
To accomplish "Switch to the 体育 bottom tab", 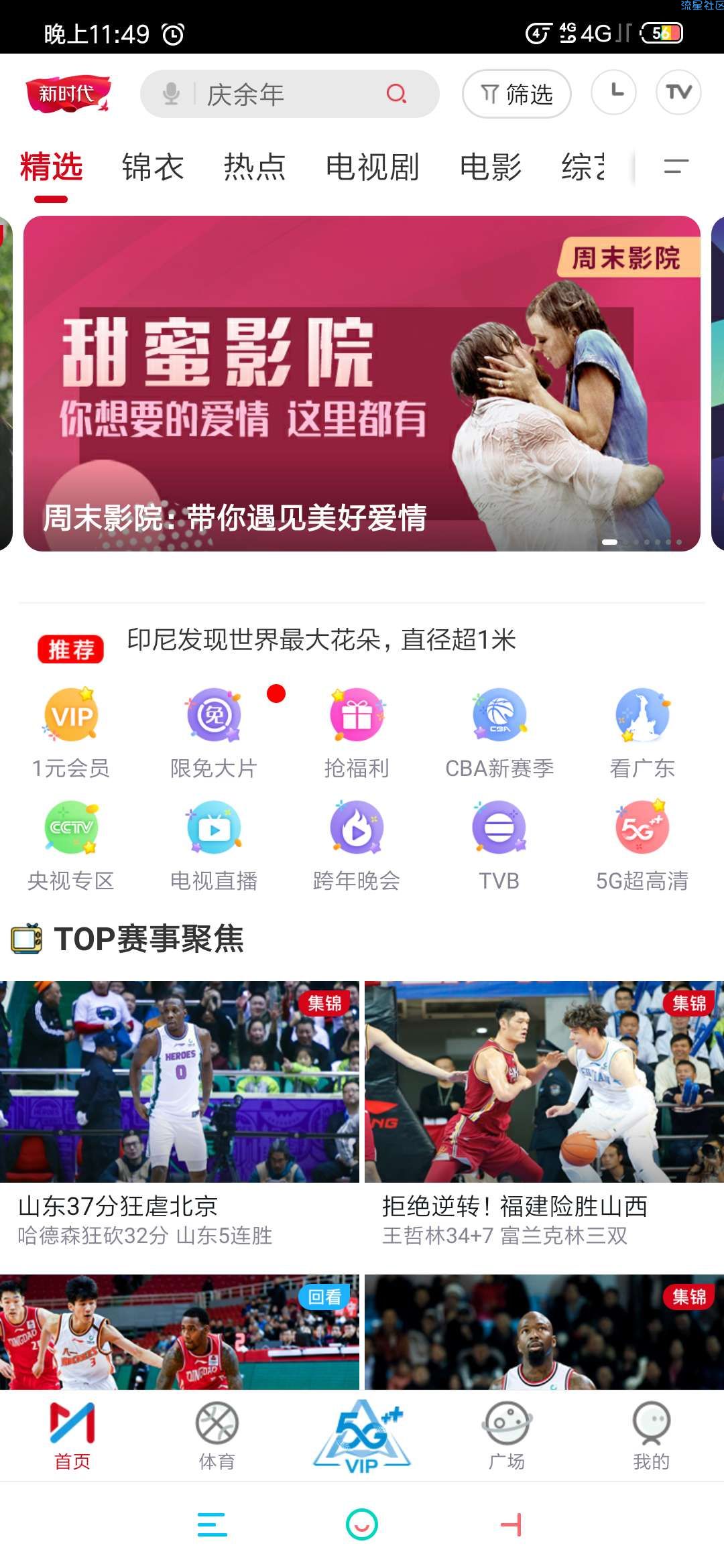I will click(217, 1434).
